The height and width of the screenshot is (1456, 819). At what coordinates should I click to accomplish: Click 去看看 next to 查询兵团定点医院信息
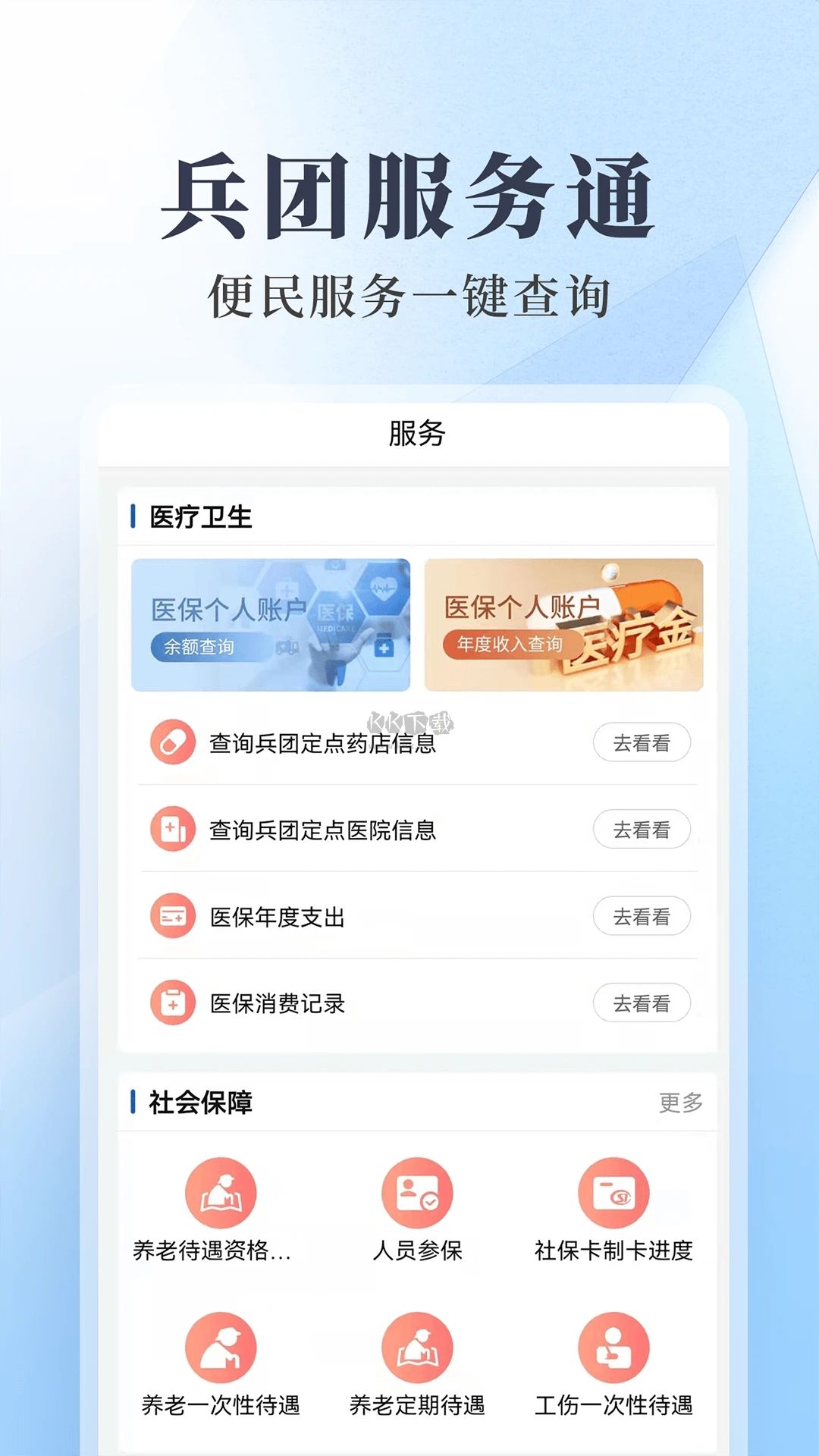[642, 830]
